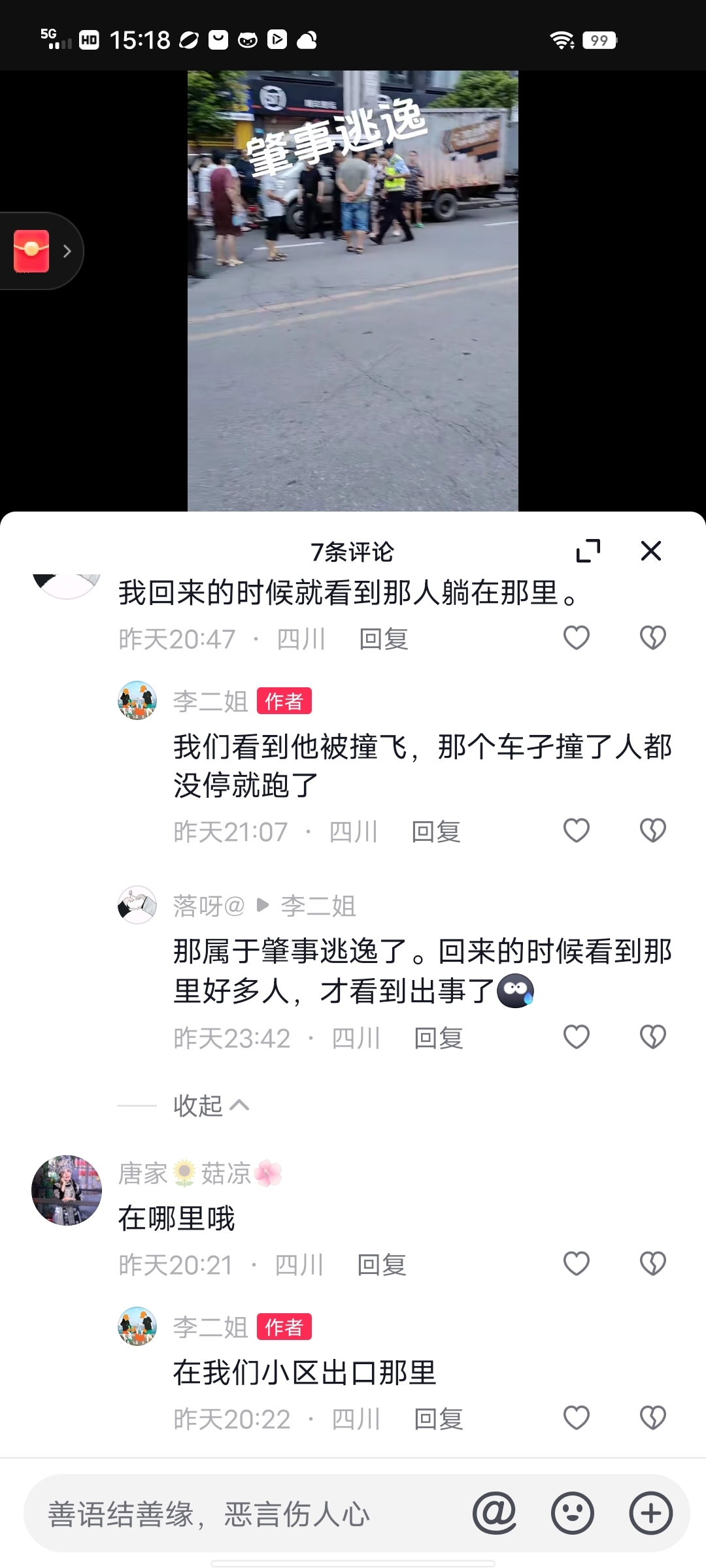Like 李二姐's comment from 昨天21:07
Viewport: 706px width, 1568px height.
[x=576, y=831]
